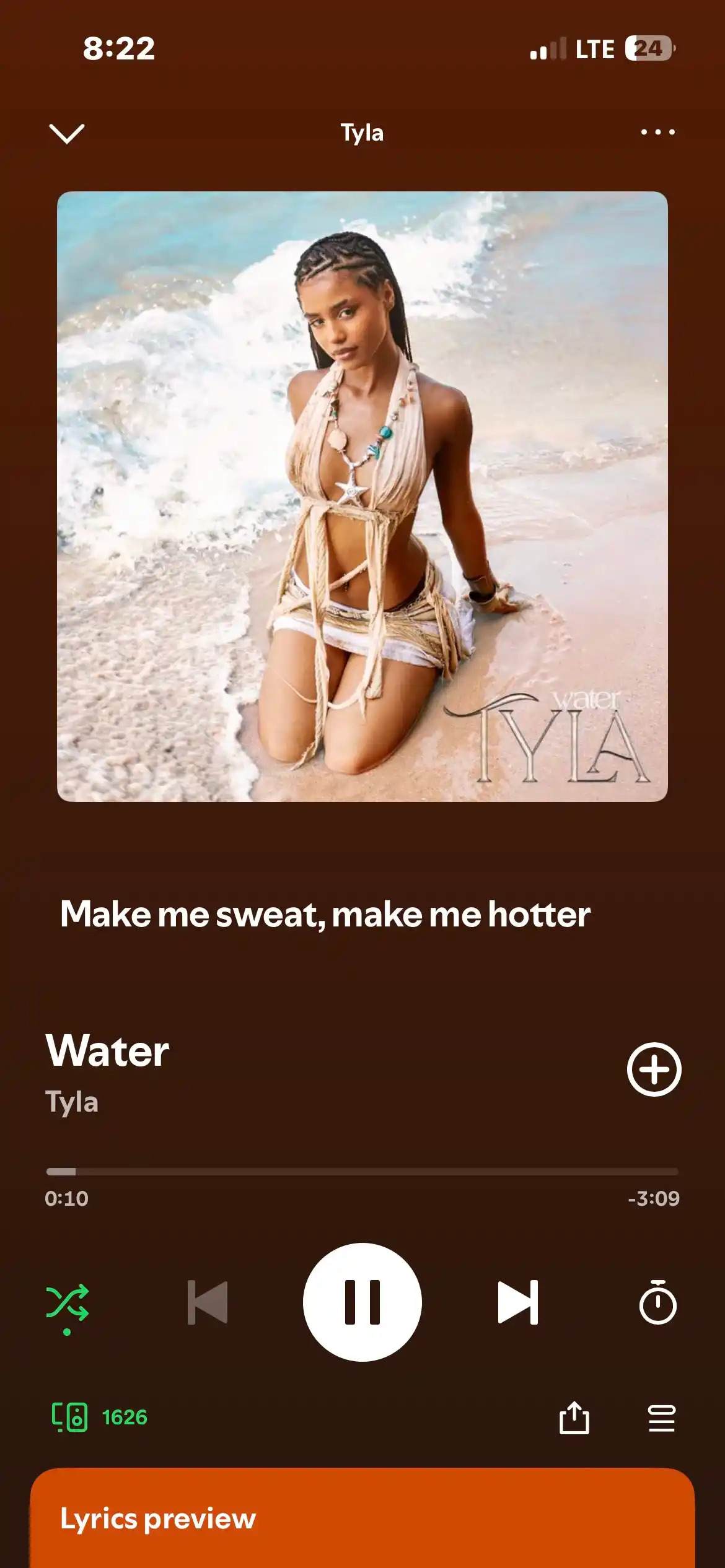Share this song
This screenshot has height=1568, width=725.
(x=574, y=1417)
